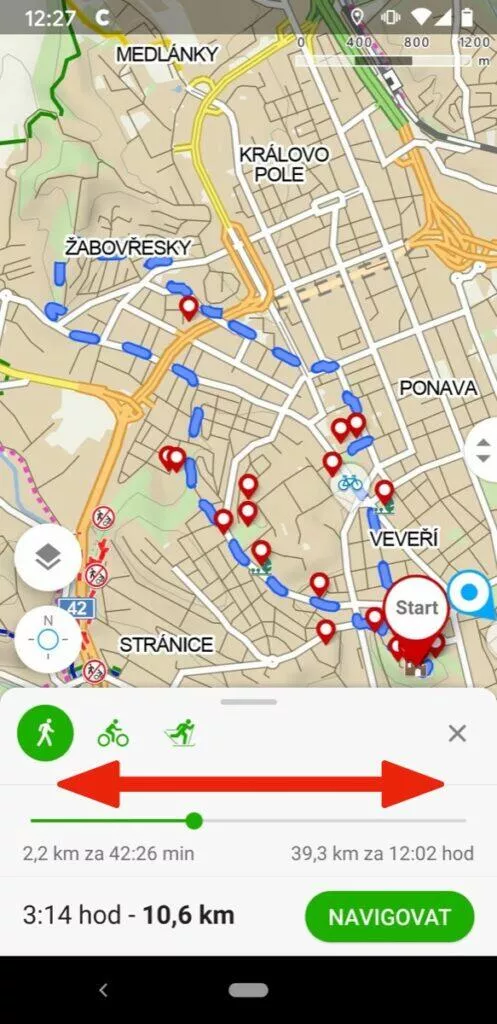Open the map layers button
Image resolution: width=497 pixels, height=1024 pixels.
(48, 557)
